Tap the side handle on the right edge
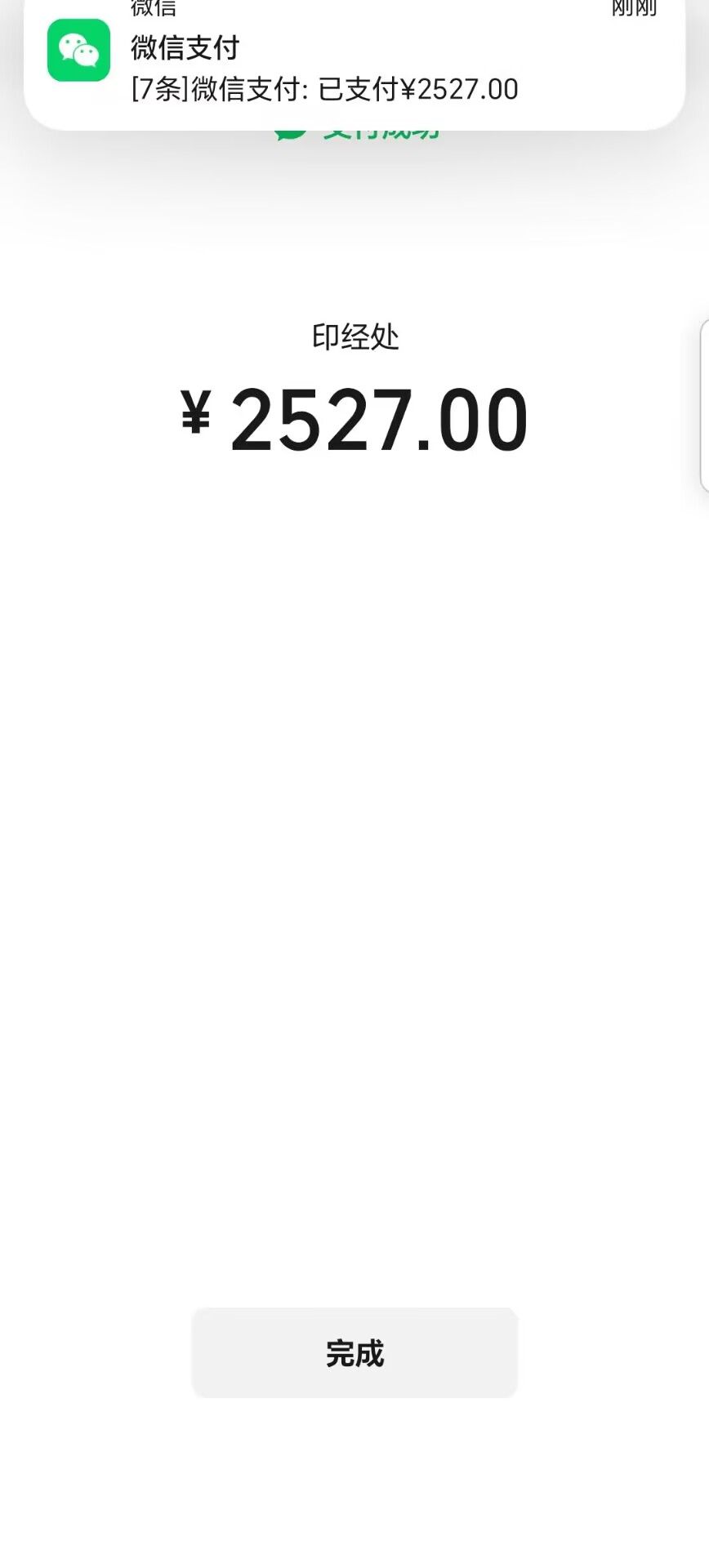 [x=704, y=406]
